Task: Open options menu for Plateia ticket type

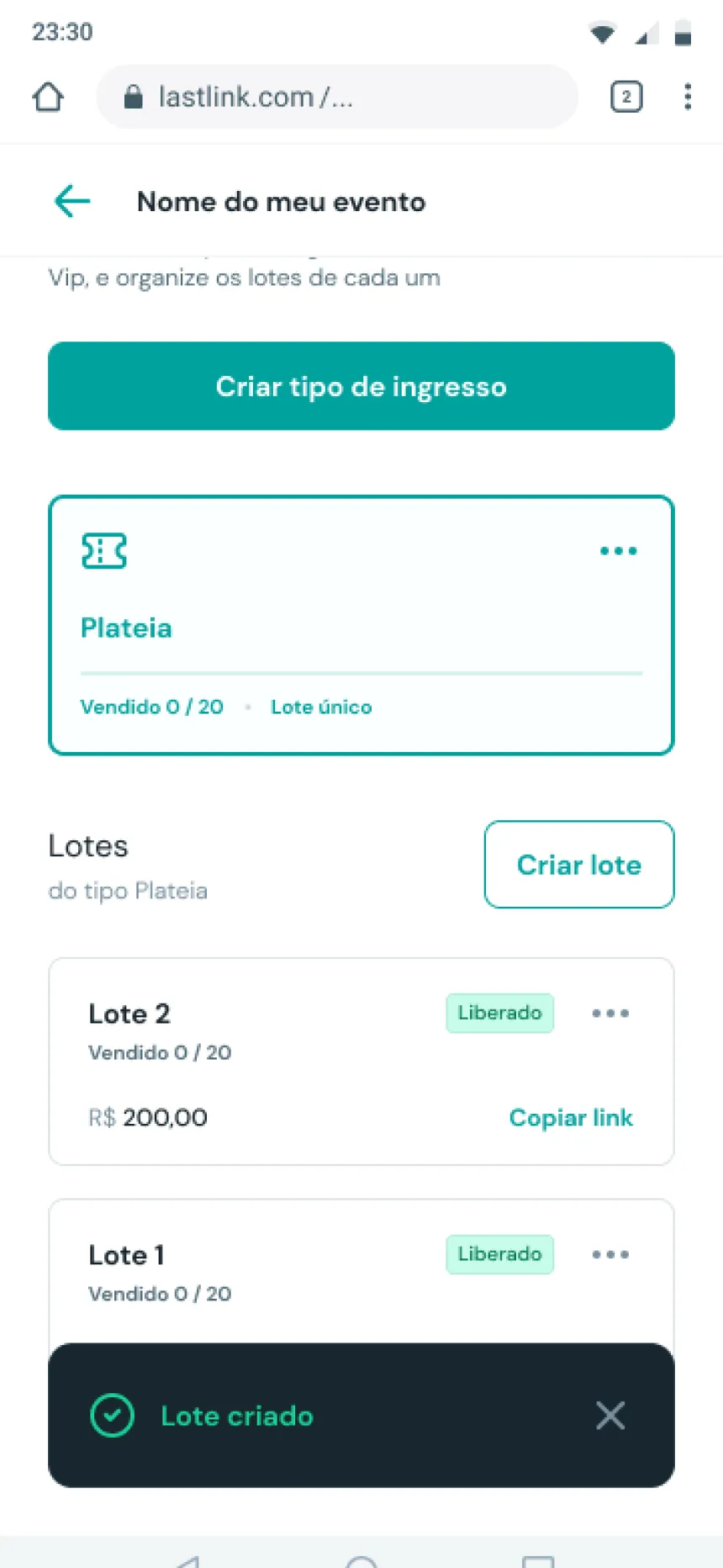Action: coord(618,551)
